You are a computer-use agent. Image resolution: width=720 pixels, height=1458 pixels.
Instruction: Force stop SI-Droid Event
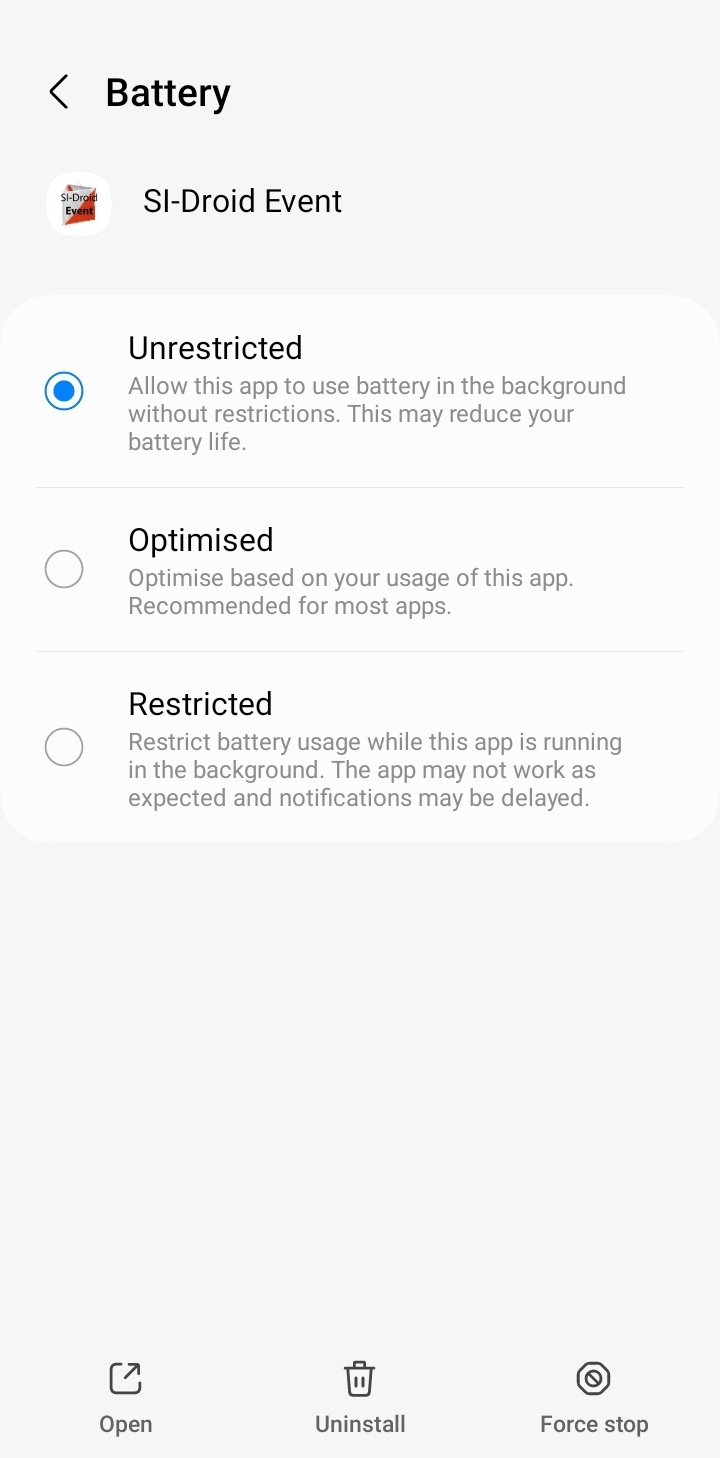click(594, 1397)
